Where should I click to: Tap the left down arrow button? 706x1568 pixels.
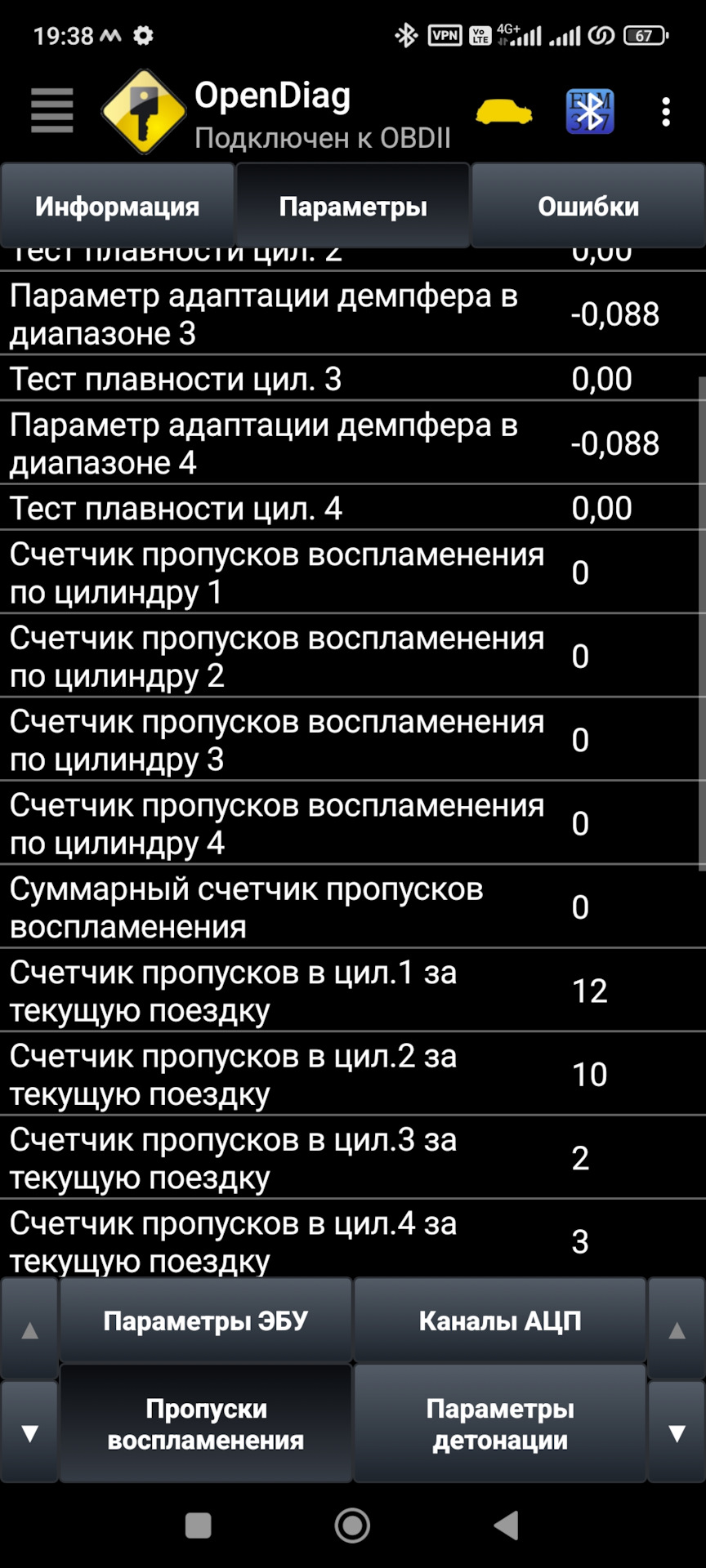tap(30, 1432)
